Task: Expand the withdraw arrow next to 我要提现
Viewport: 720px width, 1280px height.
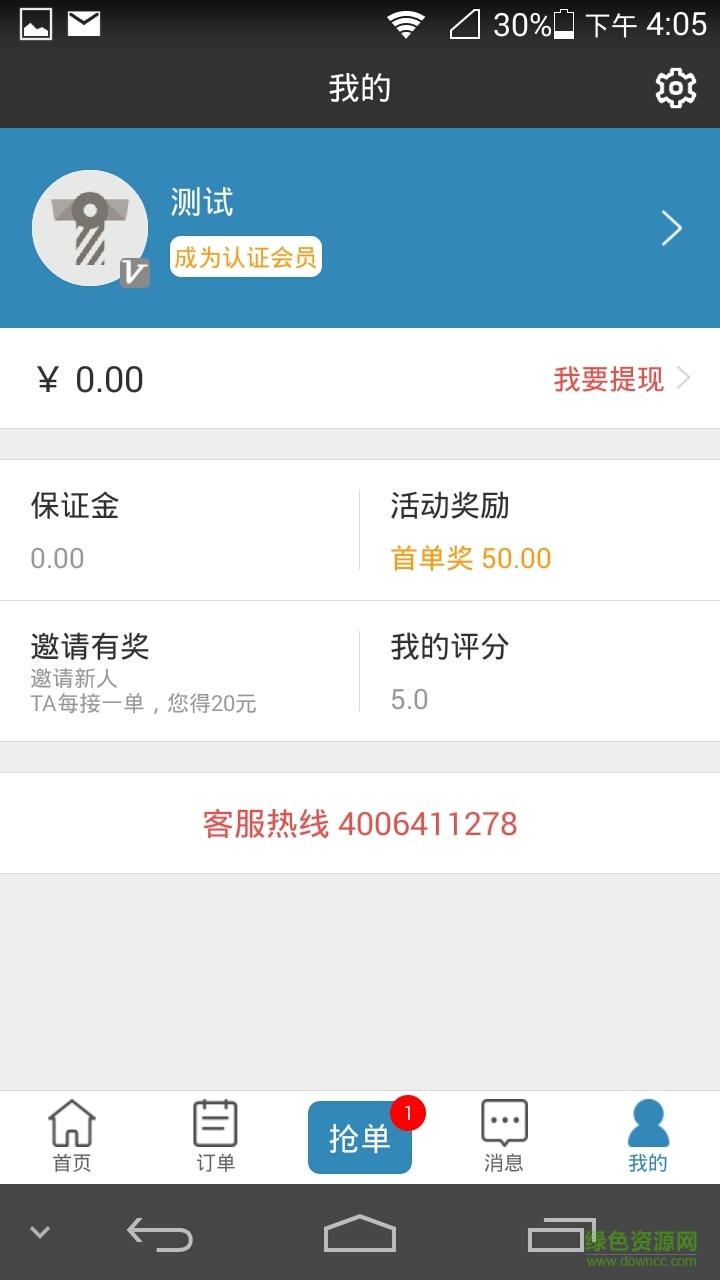Action: coord(684,379)
